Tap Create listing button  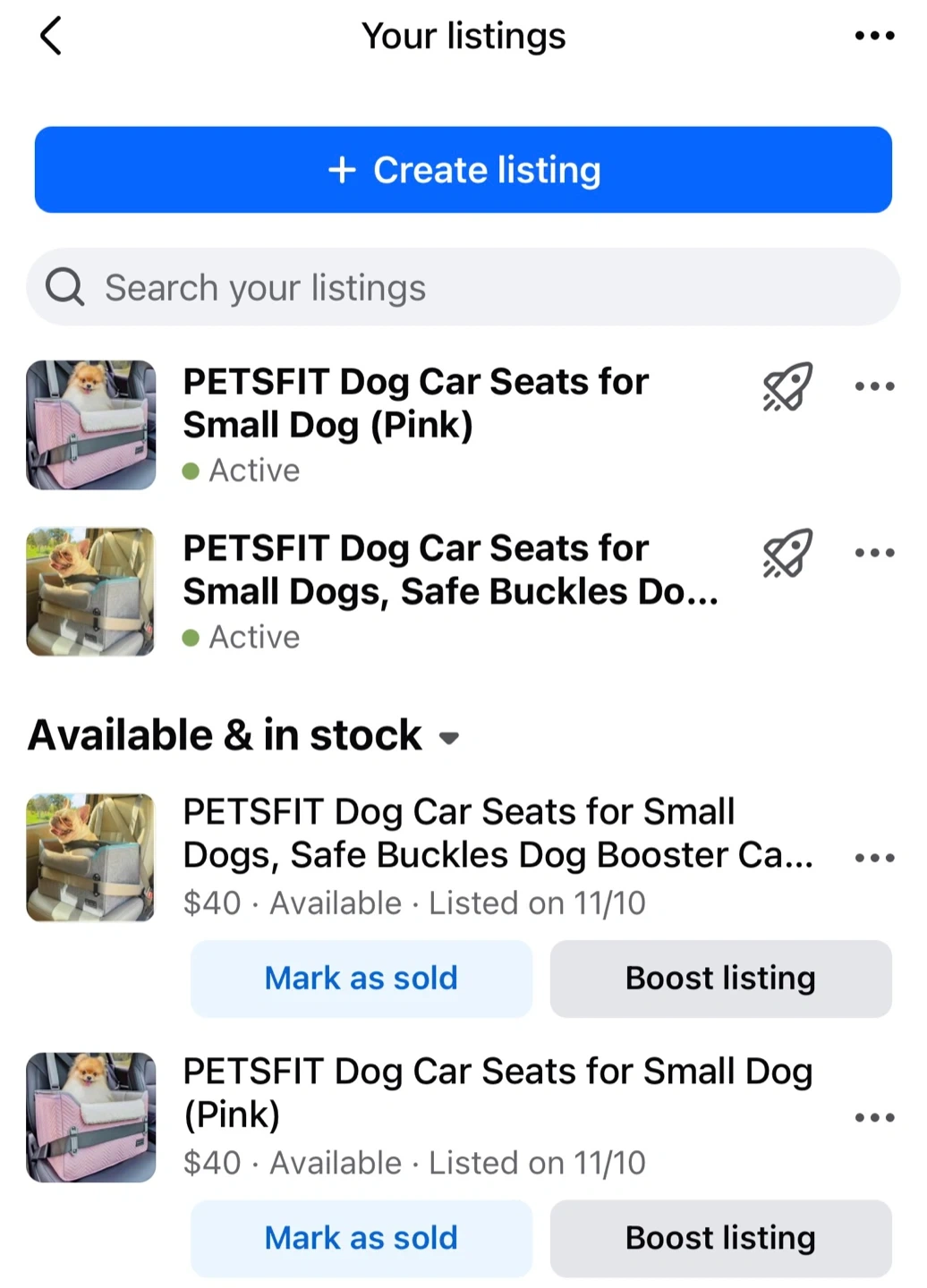click(463, 170)
